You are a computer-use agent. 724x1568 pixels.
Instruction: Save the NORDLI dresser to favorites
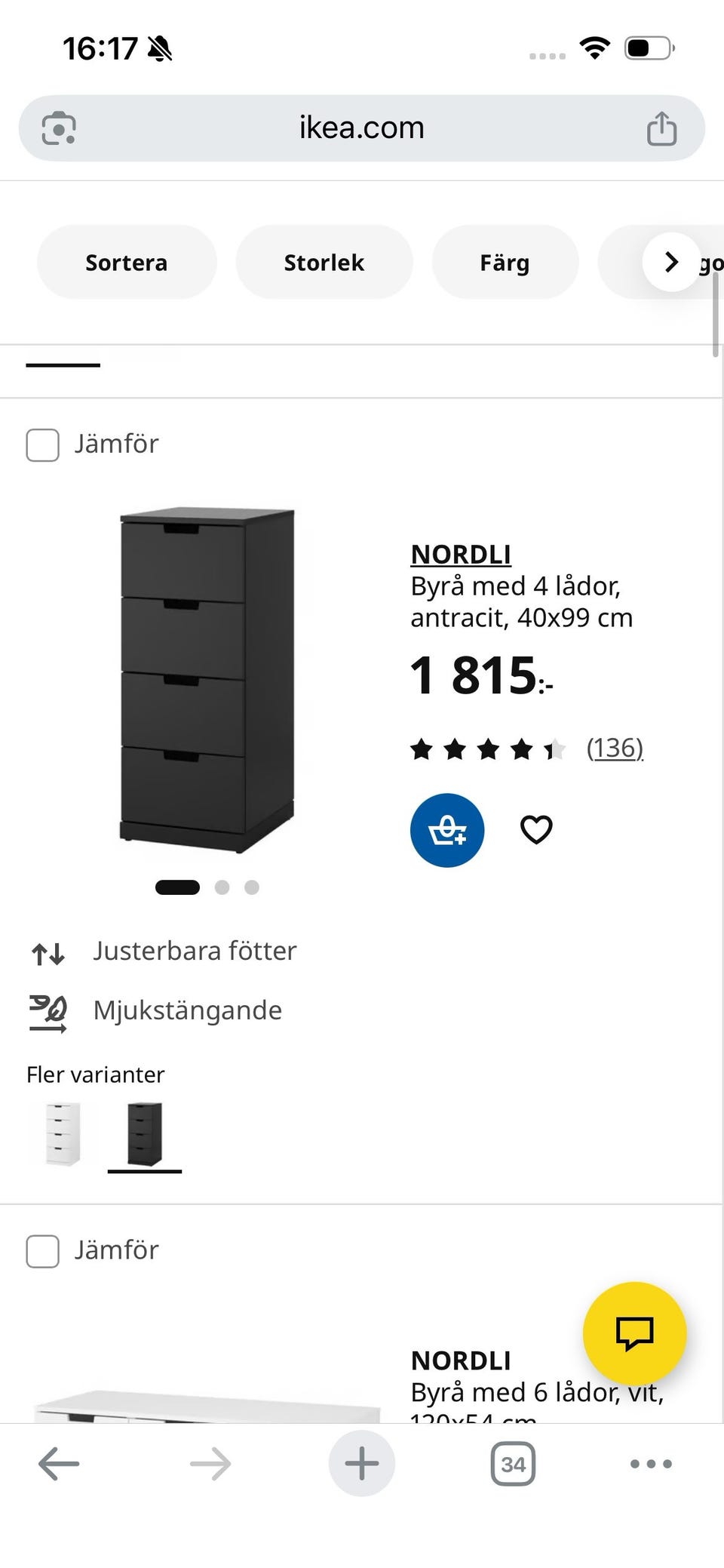click(536, 830)
